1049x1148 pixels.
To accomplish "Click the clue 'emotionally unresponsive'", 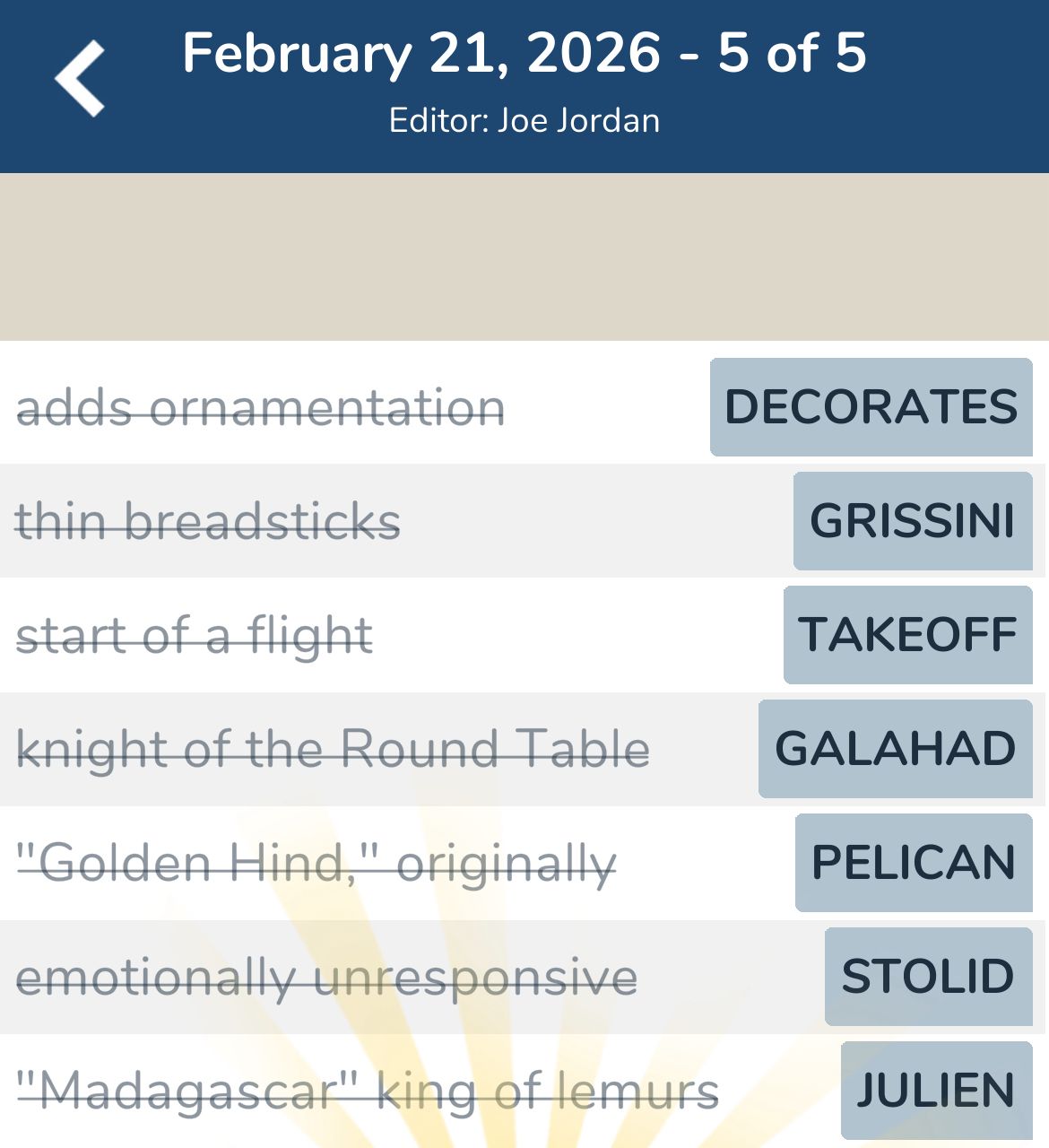I will 328,977.
